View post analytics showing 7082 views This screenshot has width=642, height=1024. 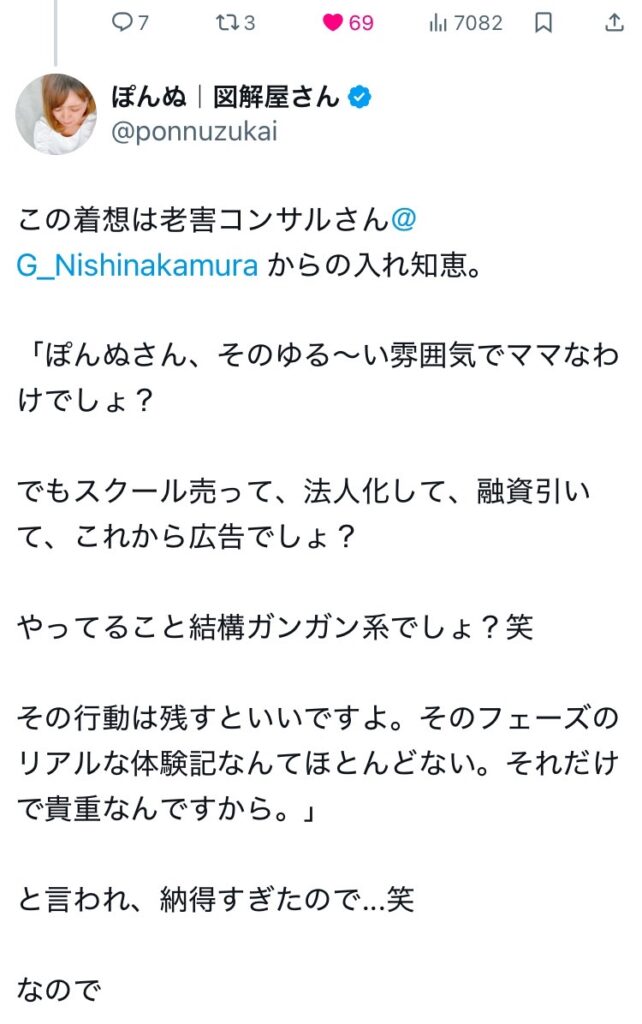438,23
